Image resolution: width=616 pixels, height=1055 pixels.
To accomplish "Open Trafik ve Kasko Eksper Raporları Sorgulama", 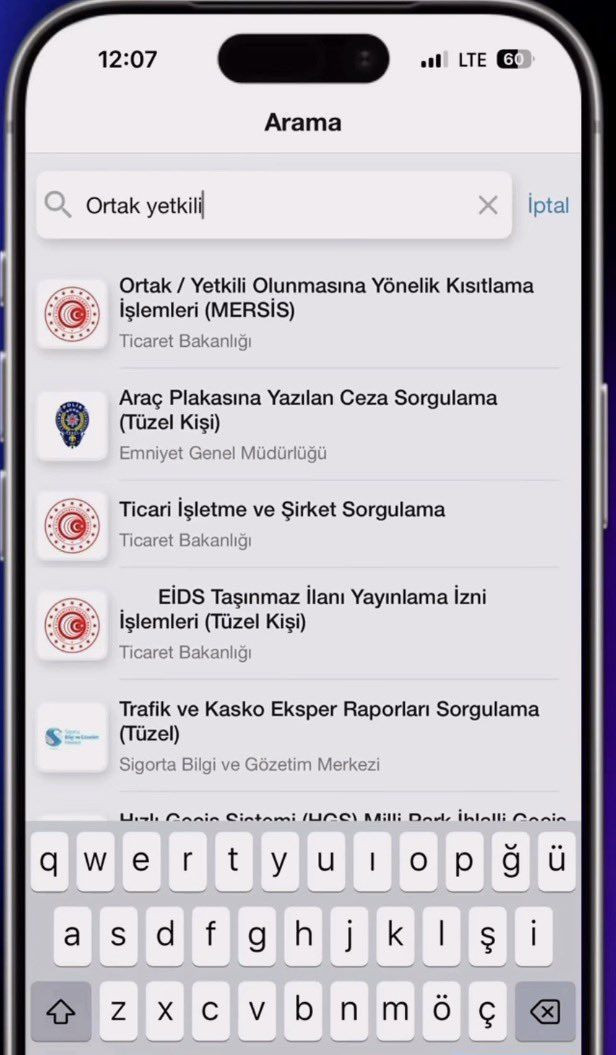I will click(x=328, y=734).
